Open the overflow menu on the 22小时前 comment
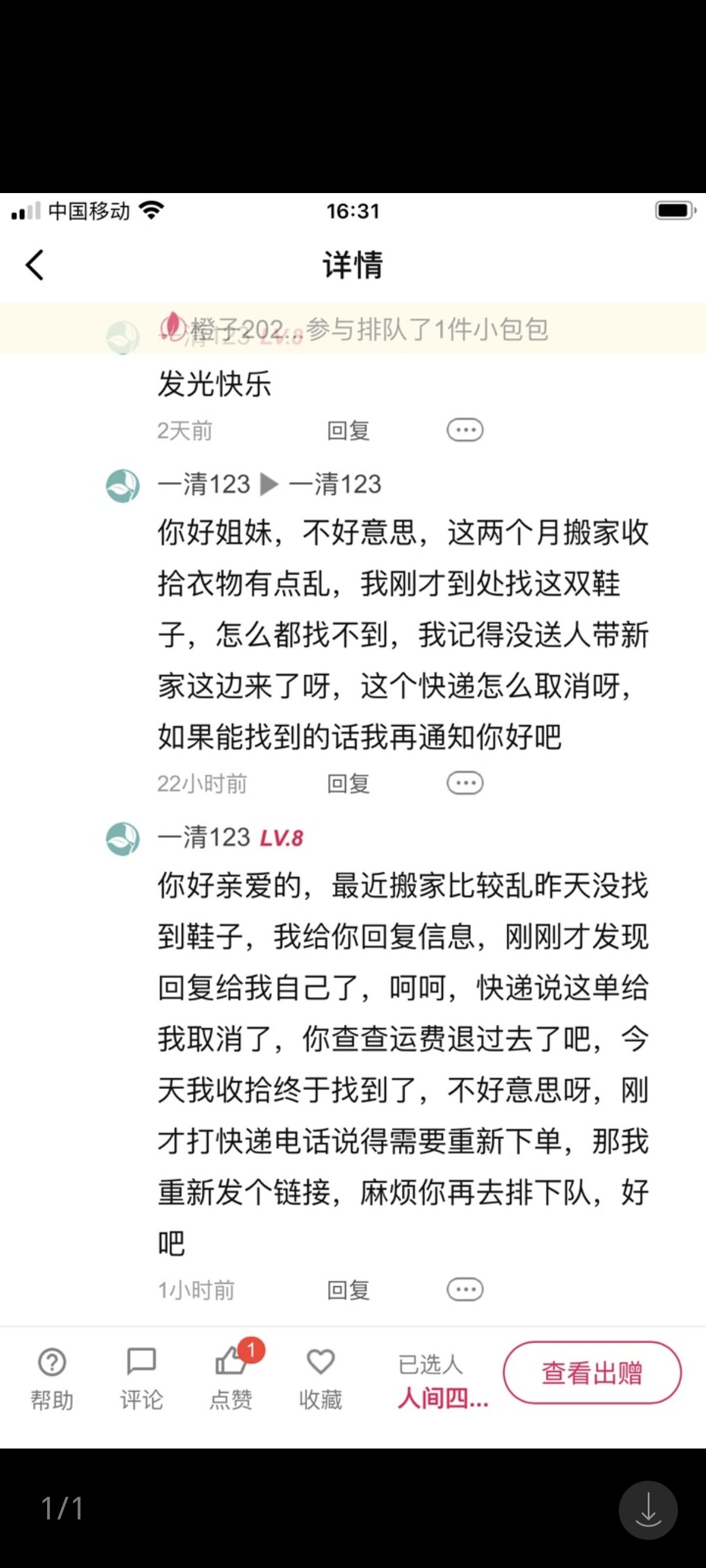The image size is (706, 1568). pyautogui.click(x=465, y=783)
